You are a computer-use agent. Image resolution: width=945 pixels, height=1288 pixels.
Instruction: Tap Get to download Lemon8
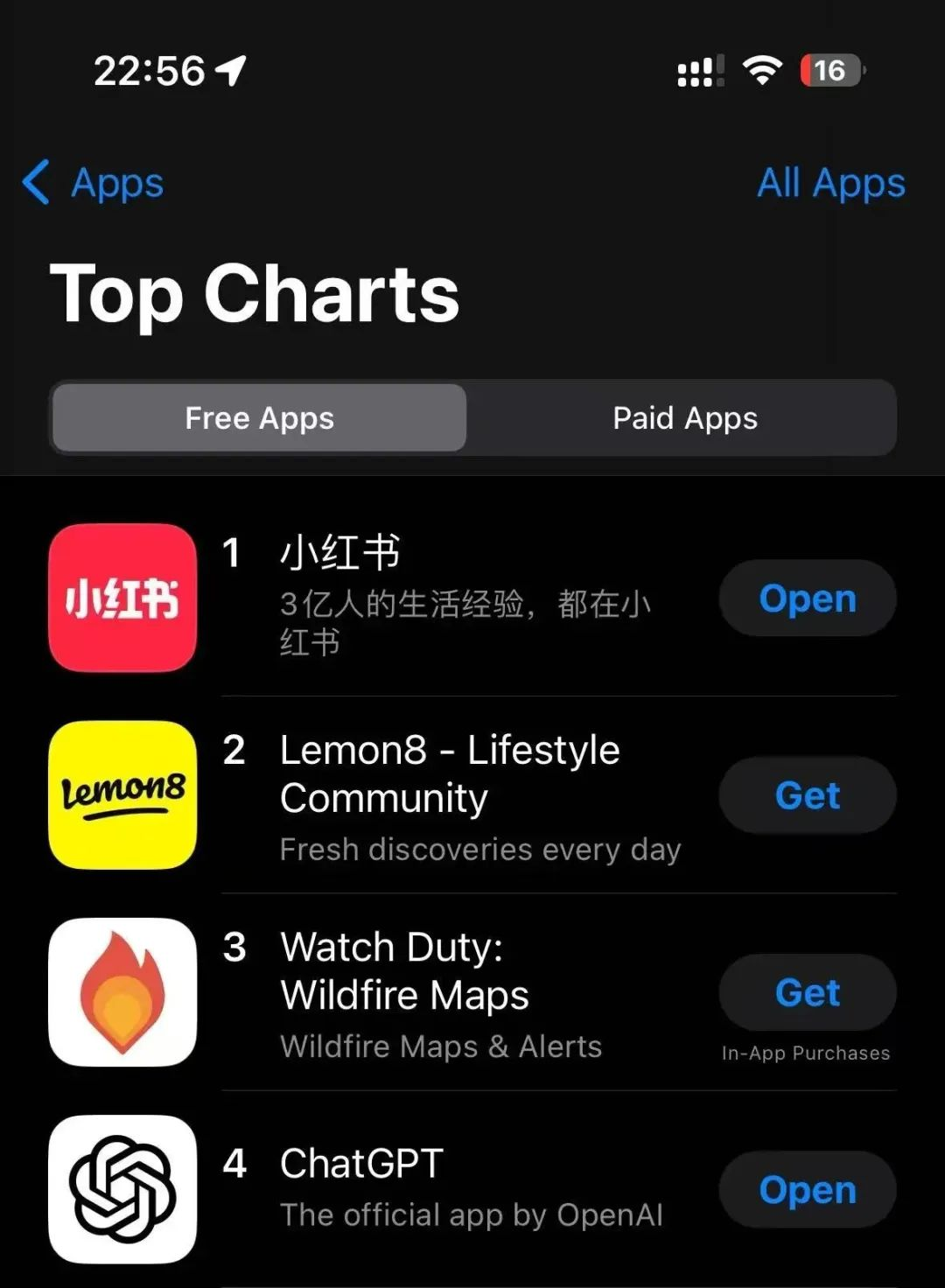pos(807,794)
